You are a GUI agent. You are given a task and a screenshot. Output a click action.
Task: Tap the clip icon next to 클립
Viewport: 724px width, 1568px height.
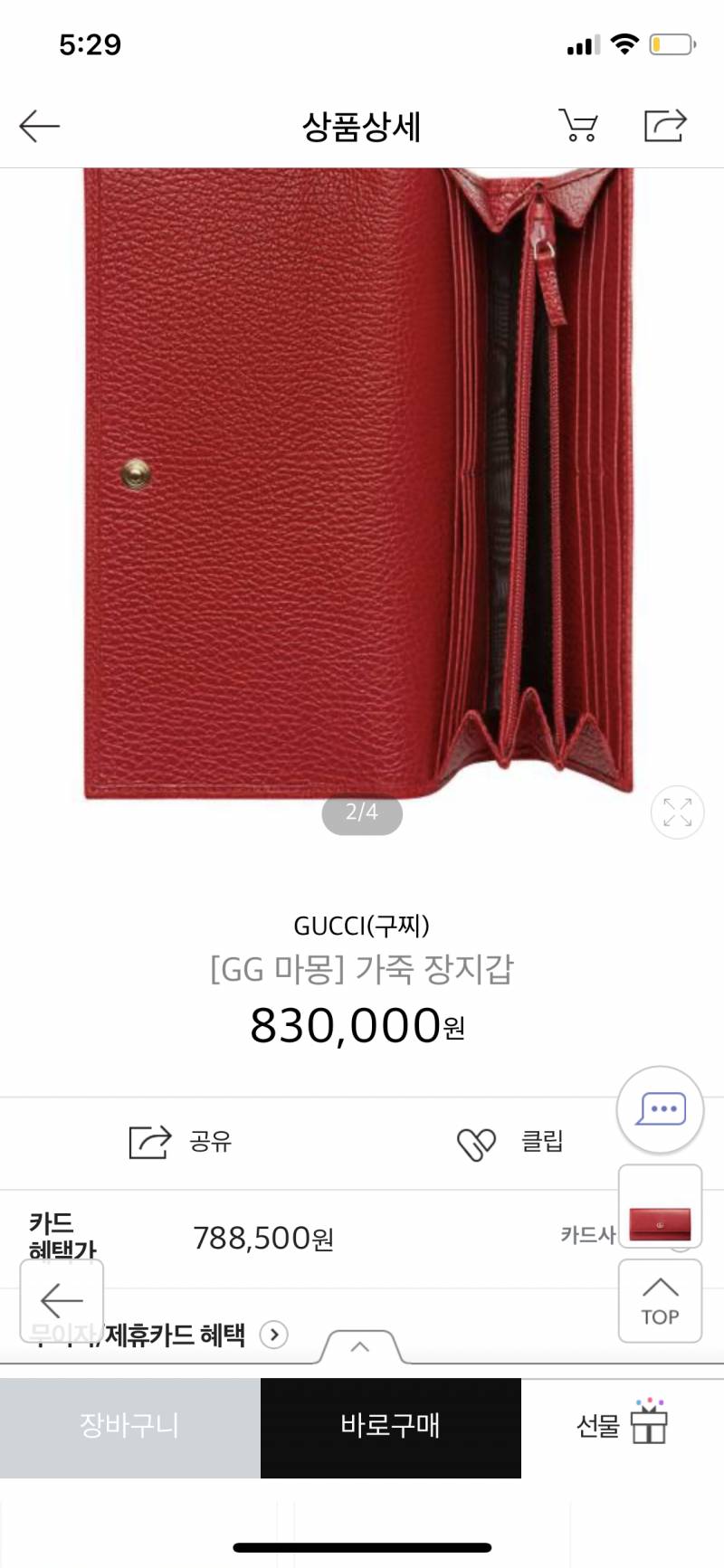point(477,1143)
